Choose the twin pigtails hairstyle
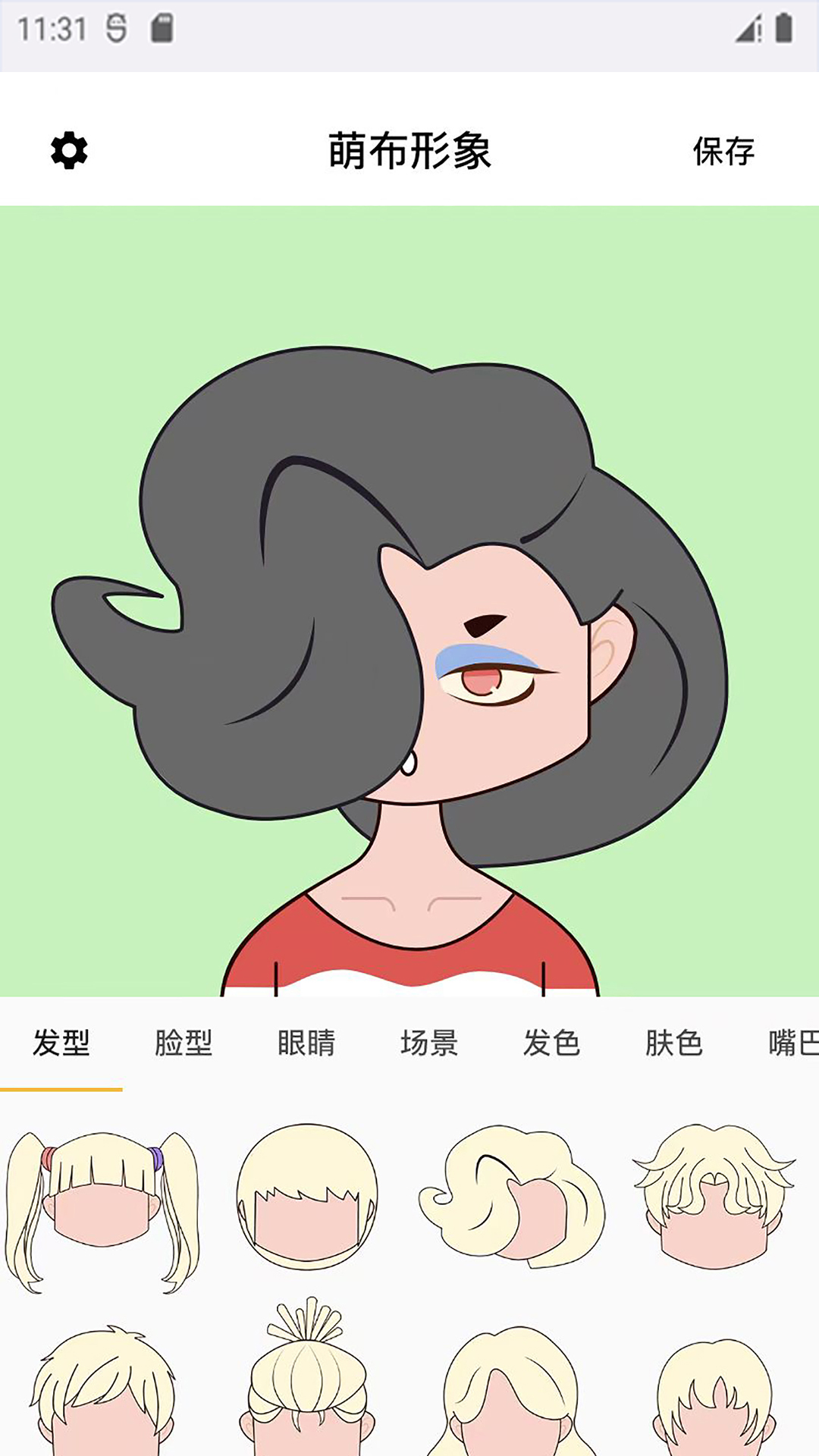 (102, 1211)
